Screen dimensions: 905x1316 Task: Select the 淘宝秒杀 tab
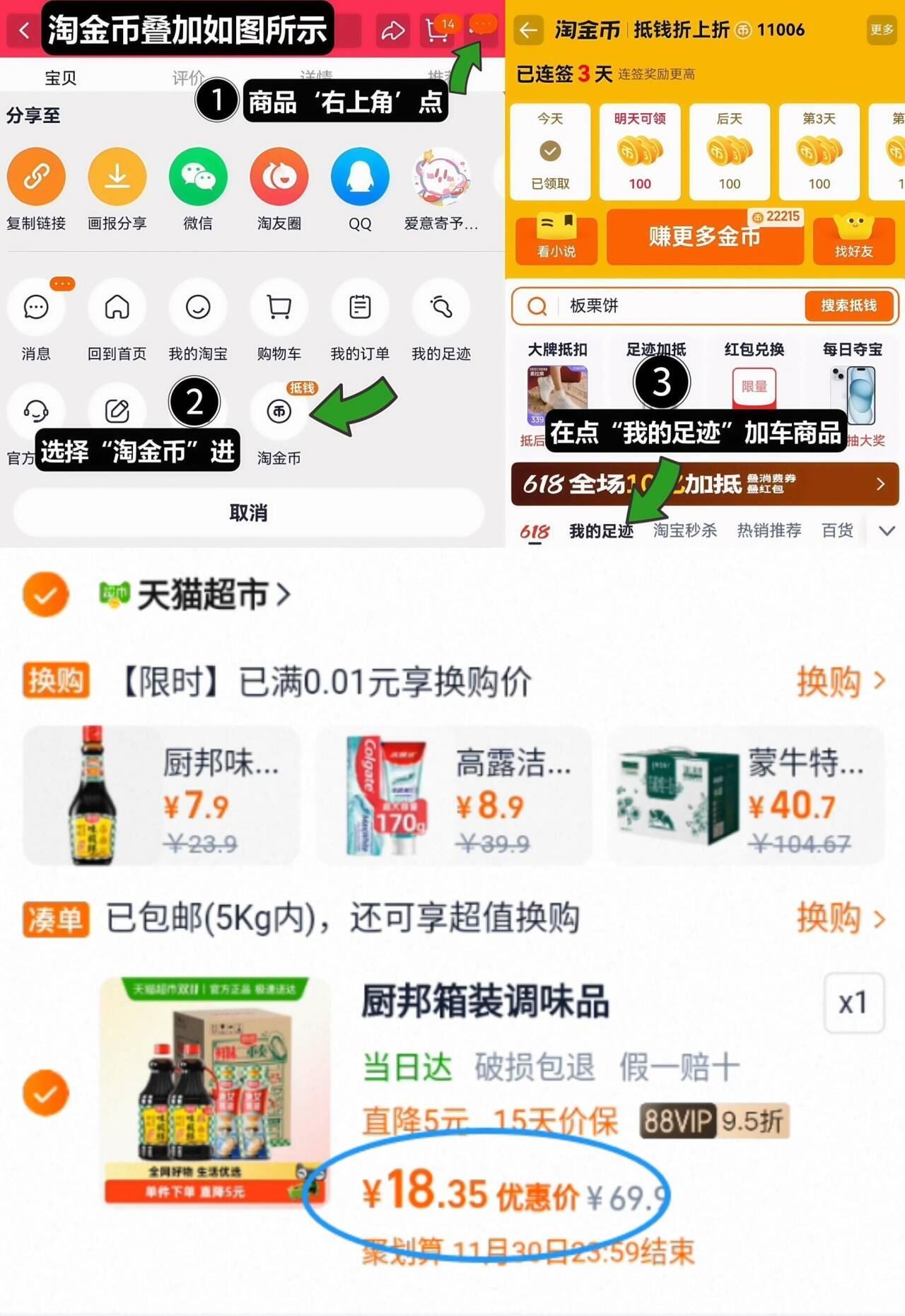pos(686,529)
